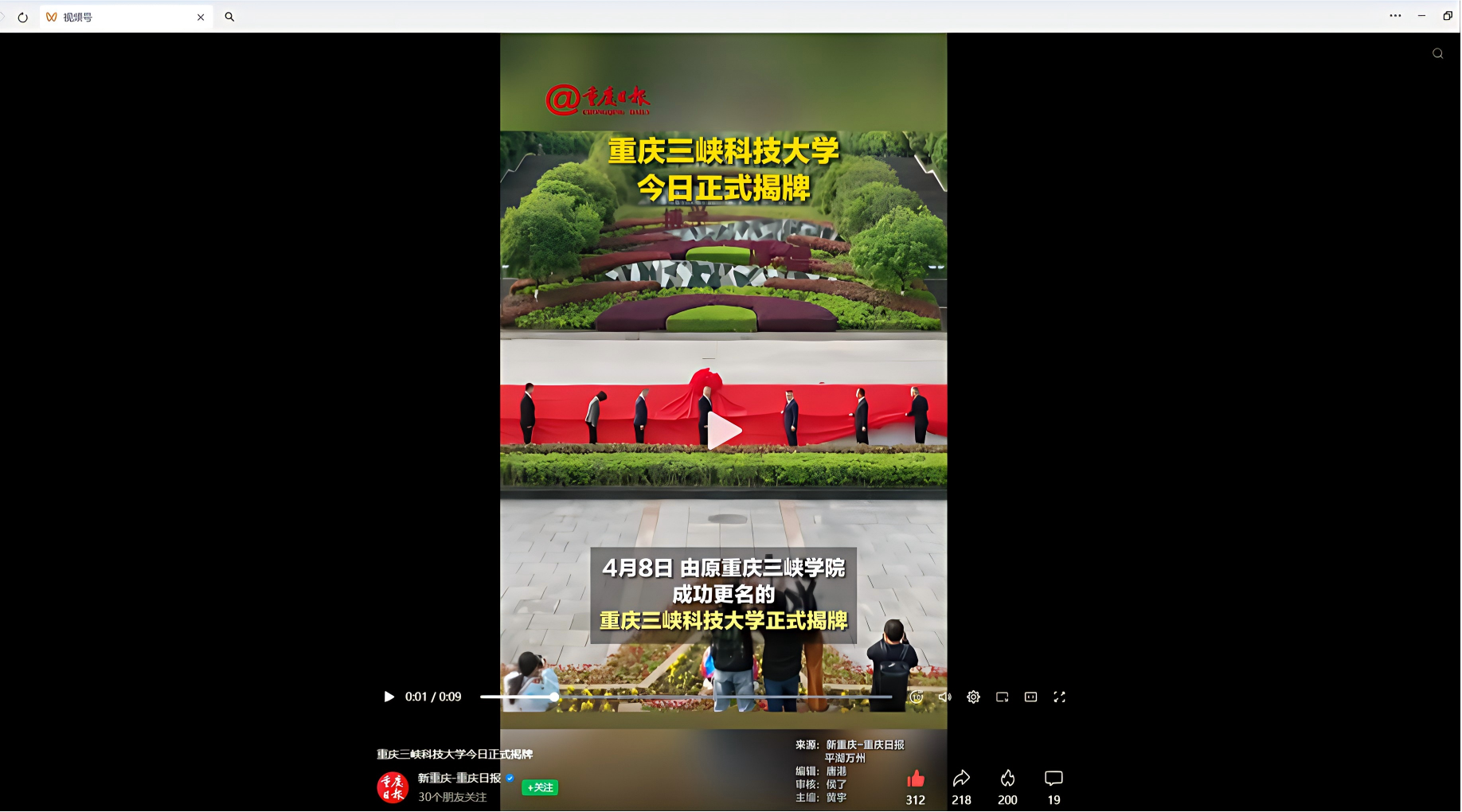This screenshot has height=812, width=1462.
Task: Close the 视频号 tab
Action: (x=201, y=17)
